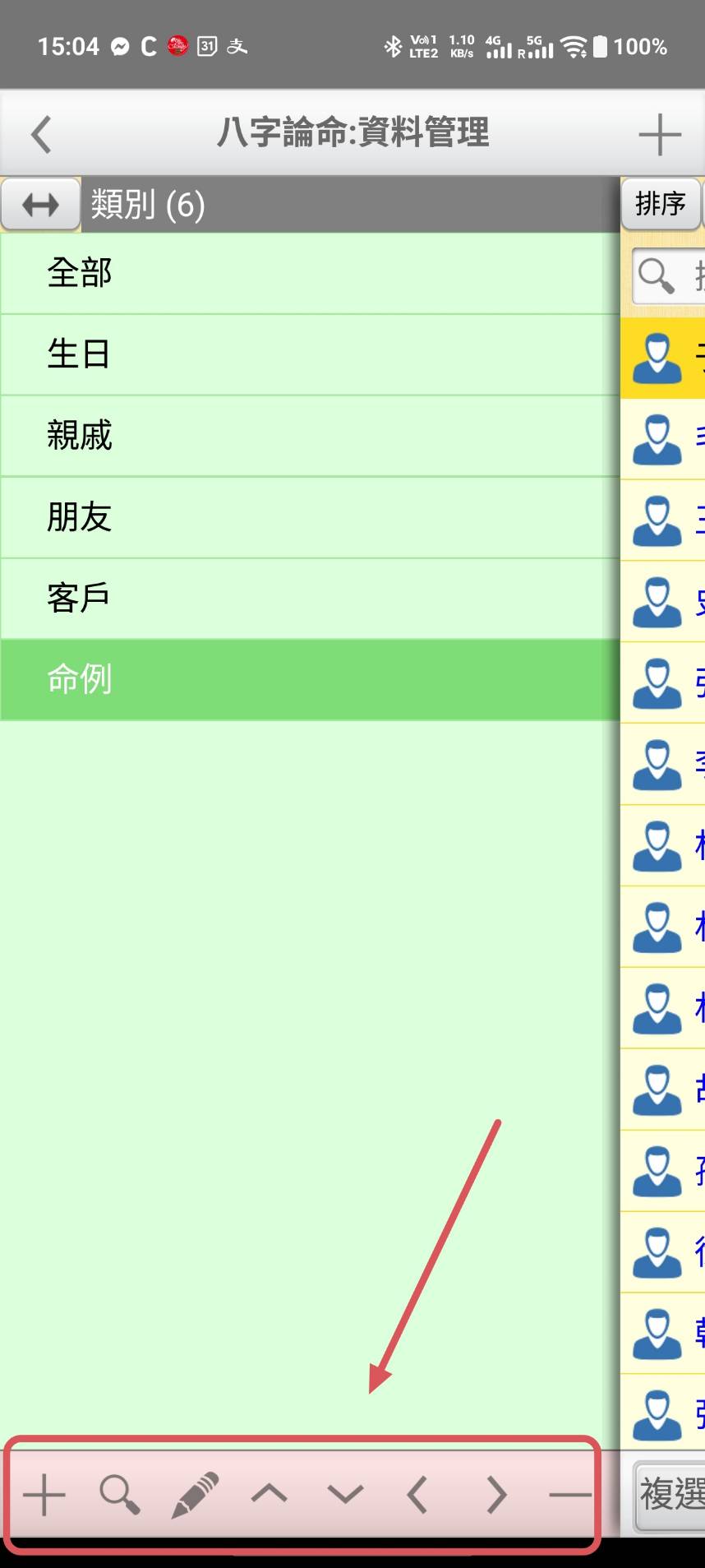The height and width of the screenshot is (1568, 705).
Task: Choose the 親戚 category
Action: click(309, 436)
